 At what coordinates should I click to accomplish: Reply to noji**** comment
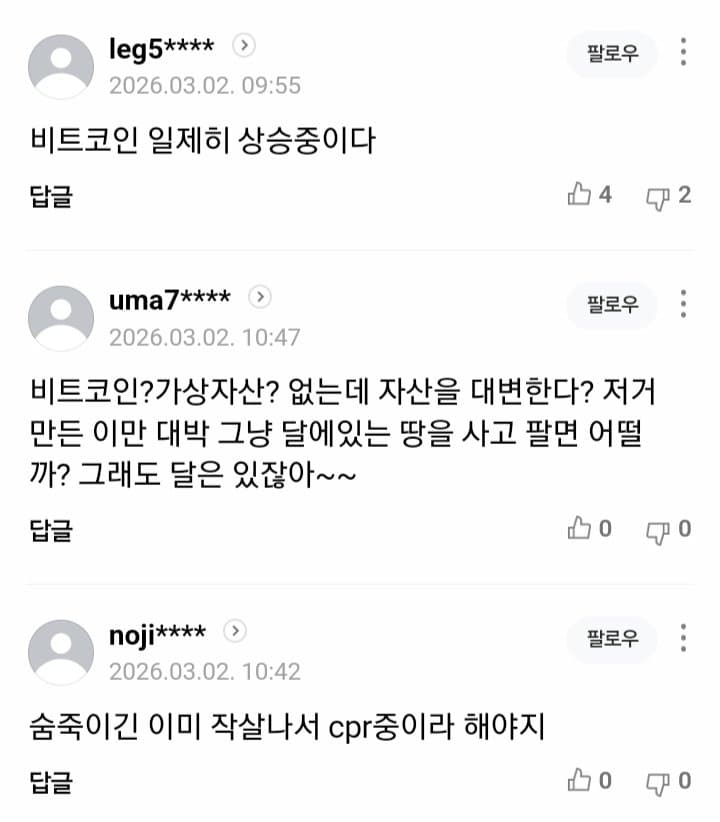coord(51,780)
